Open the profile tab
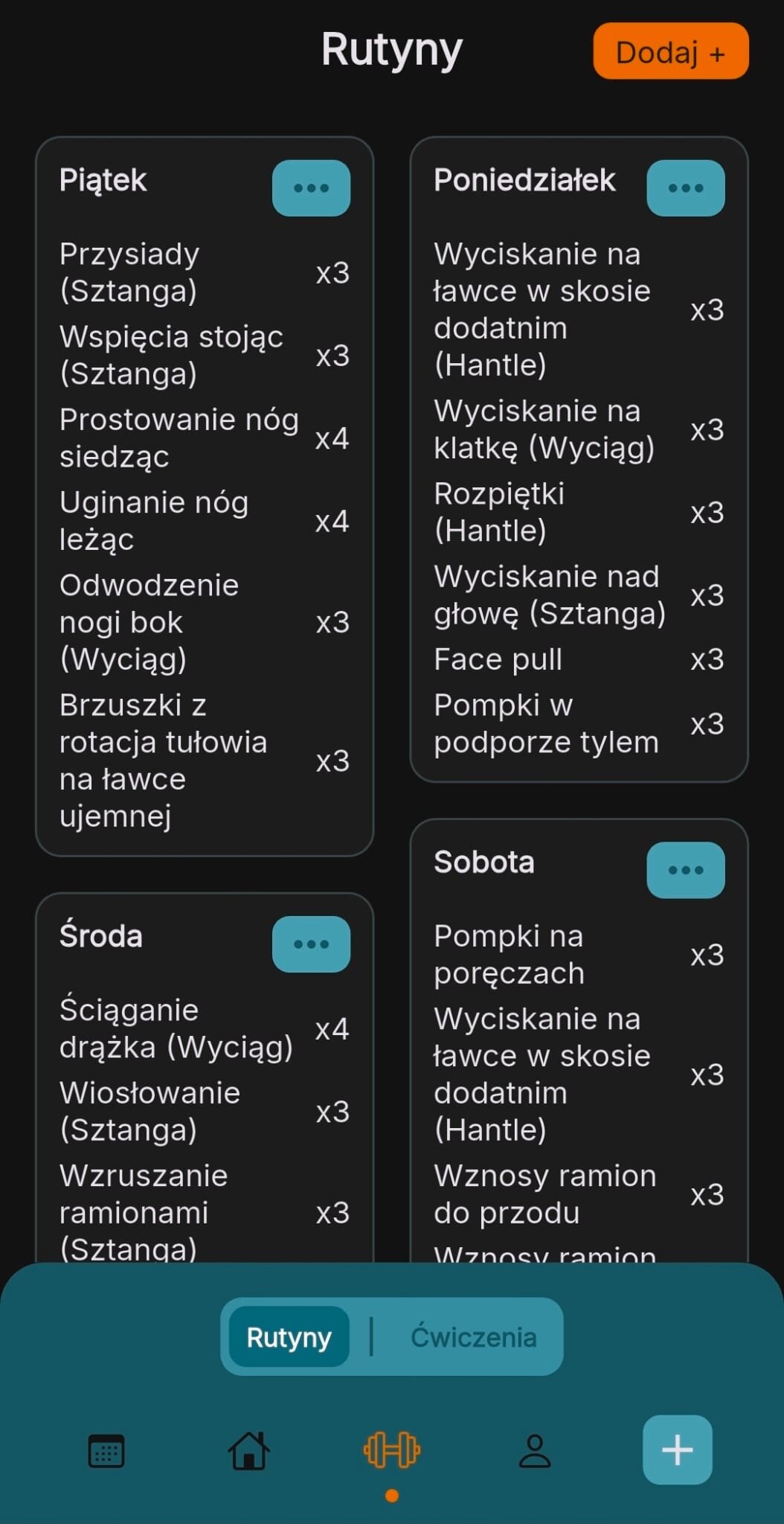The height and width of the screenshot is (1524, 784). click(x=534, y=1450)
